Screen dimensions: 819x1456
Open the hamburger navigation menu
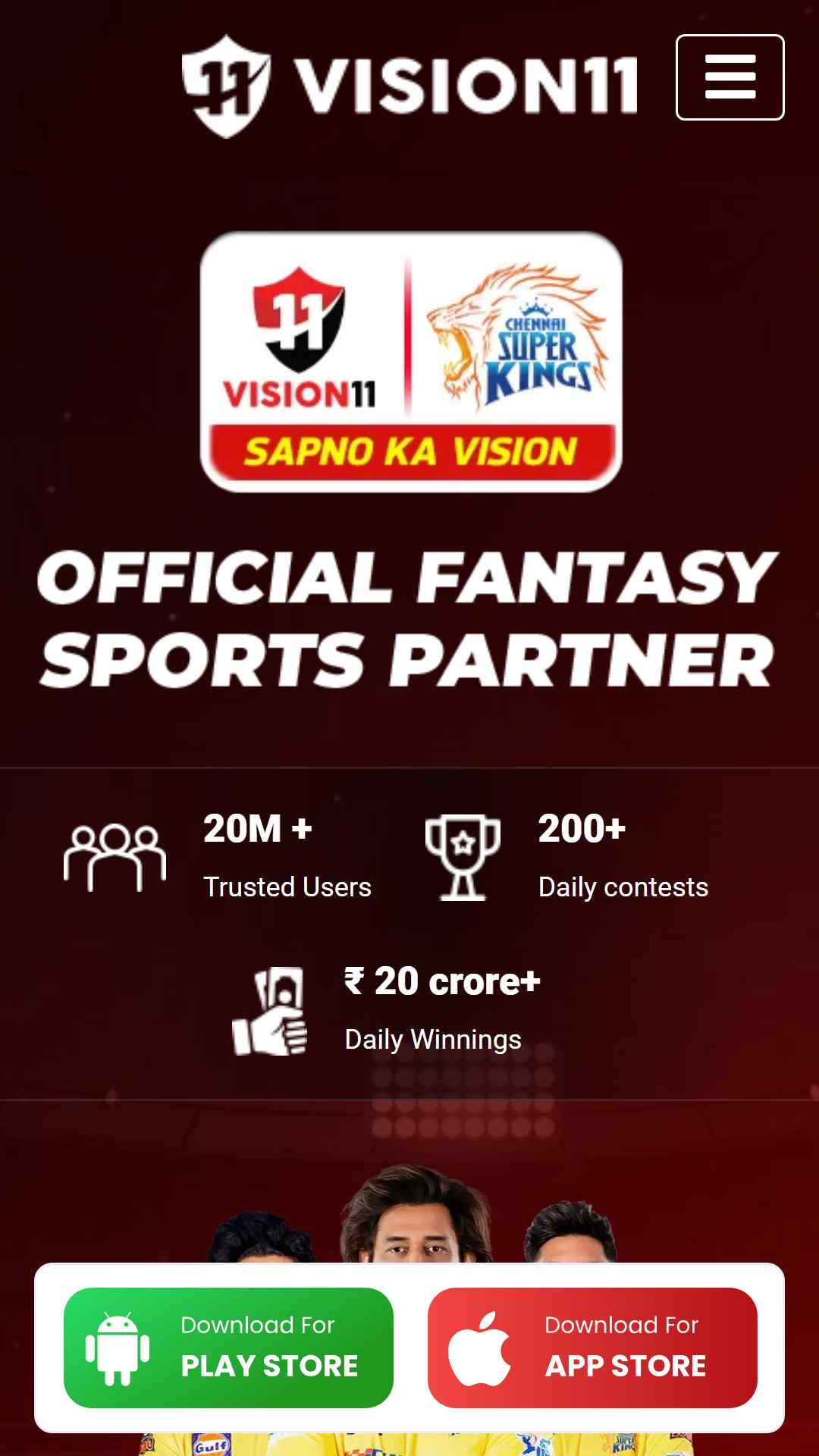[x=730, y=77]
